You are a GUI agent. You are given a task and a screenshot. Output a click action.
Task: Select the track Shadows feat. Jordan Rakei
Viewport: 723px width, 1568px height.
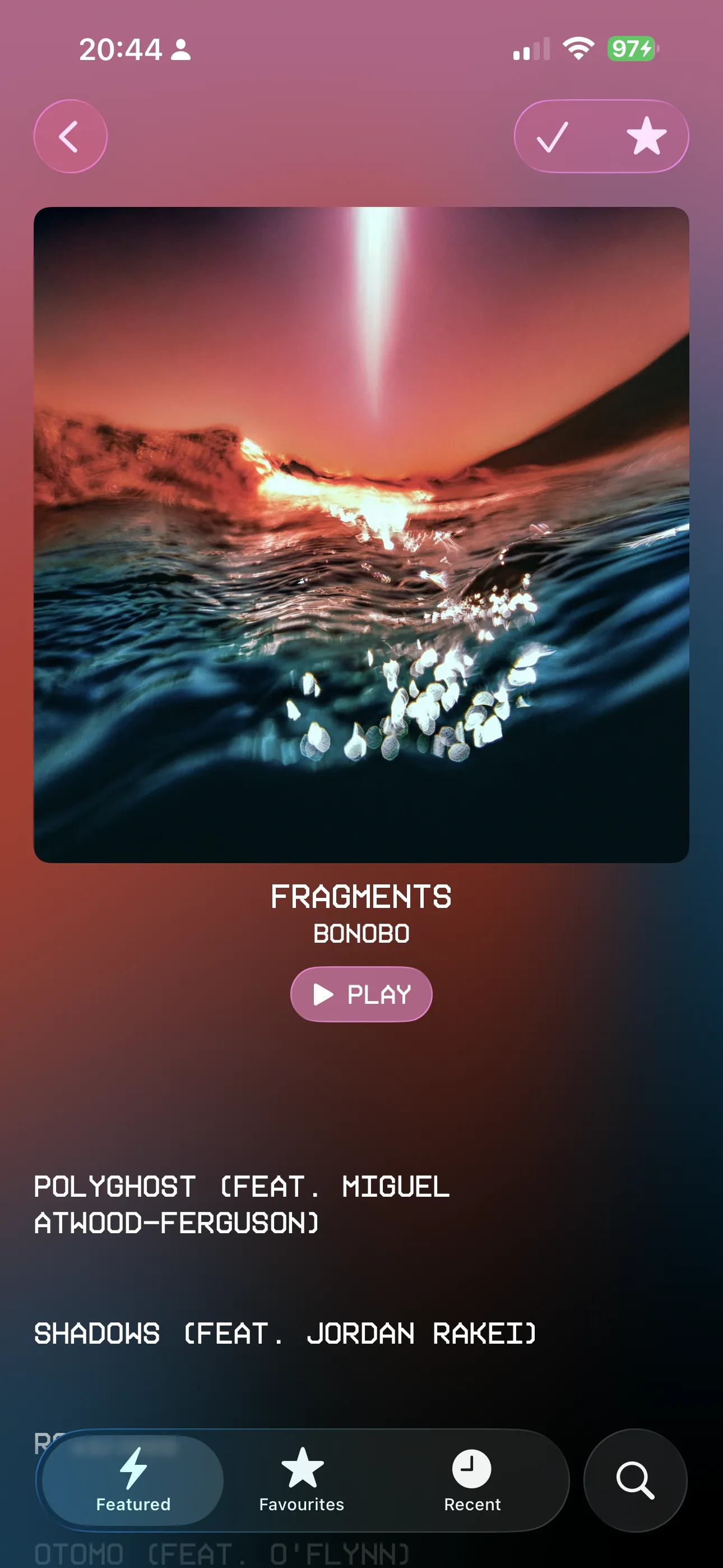pyautogui.click(x=285, y=1333)
